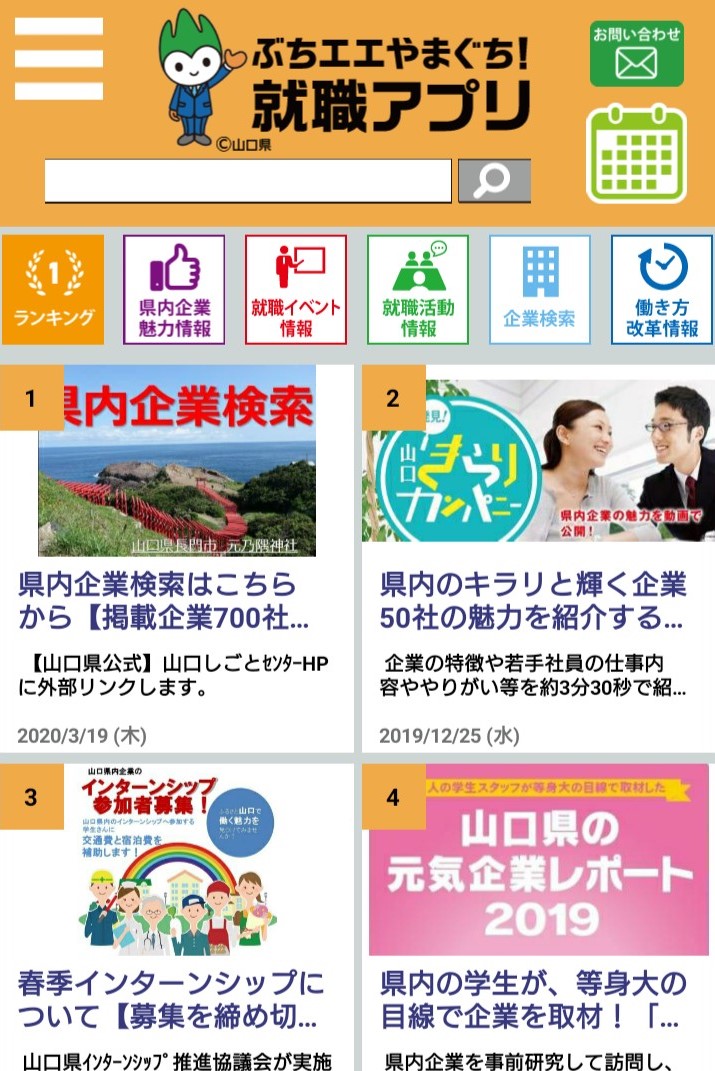Tap the お問い合わせ contact mail button
Image resolution: width=715 pixels, height=1071 pixels.
coord(636,54)
